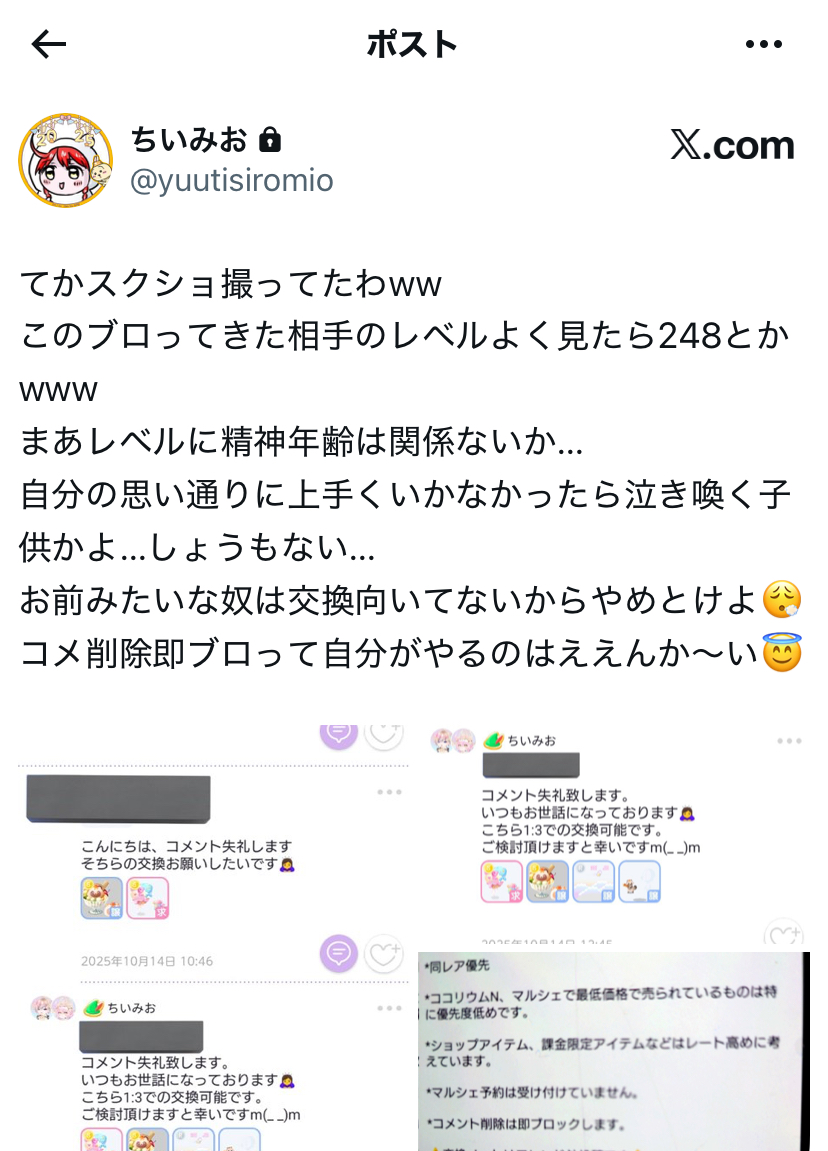Open ちいみお's profile avatar
828x1151 pixels.
(66, 160)
